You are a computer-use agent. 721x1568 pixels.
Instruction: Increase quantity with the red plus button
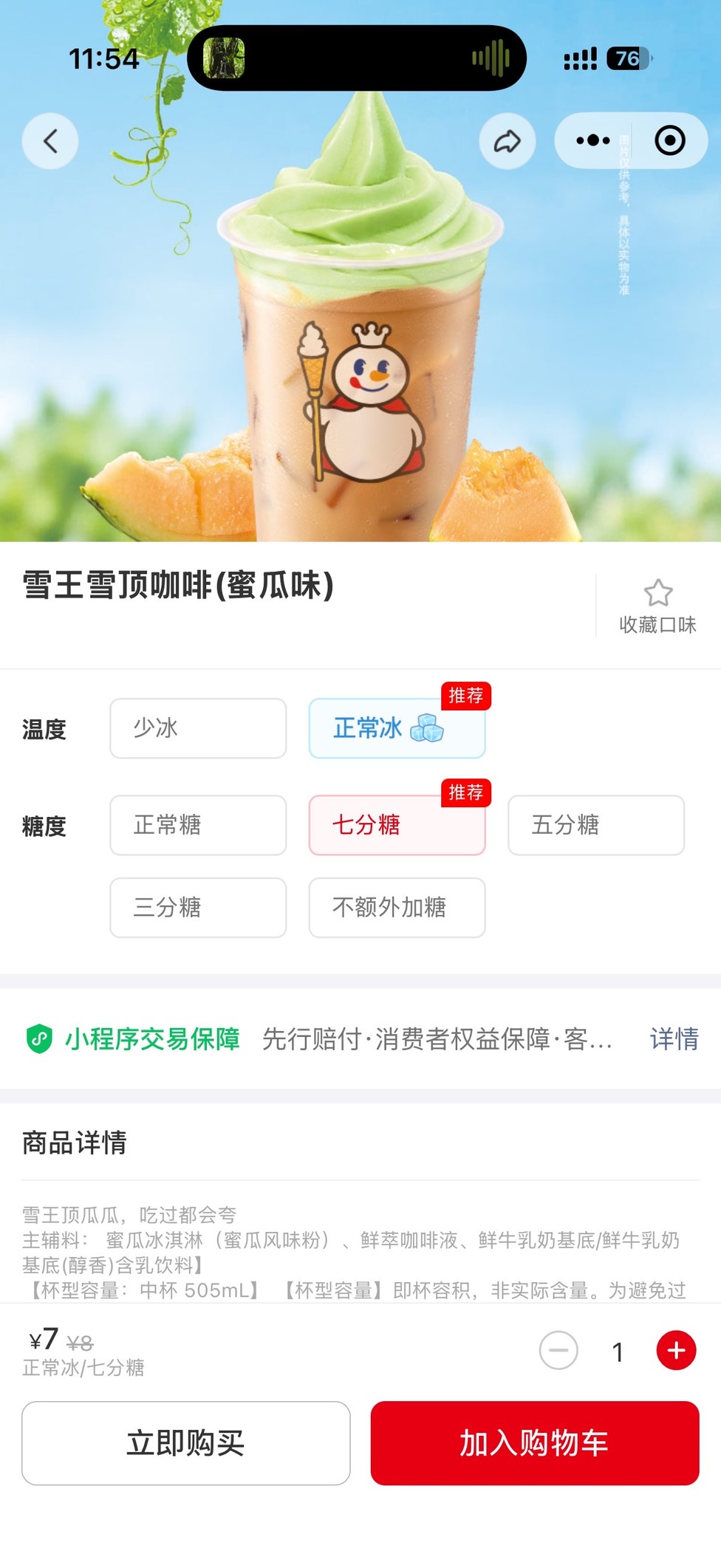tap(676, 1351)
